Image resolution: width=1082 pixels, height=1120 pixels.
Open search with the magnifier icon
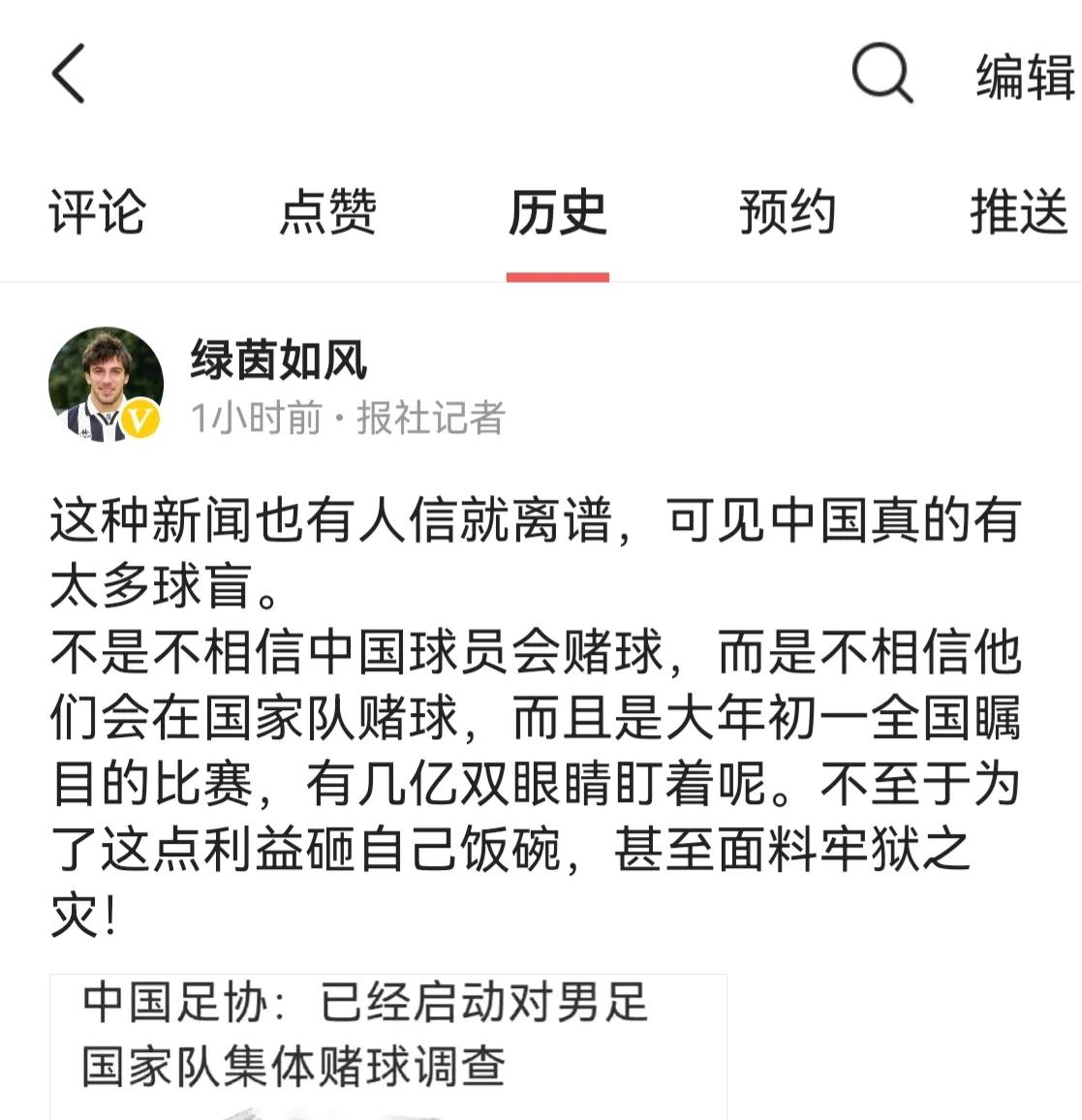pyautogui.click(x=881, y=74)
